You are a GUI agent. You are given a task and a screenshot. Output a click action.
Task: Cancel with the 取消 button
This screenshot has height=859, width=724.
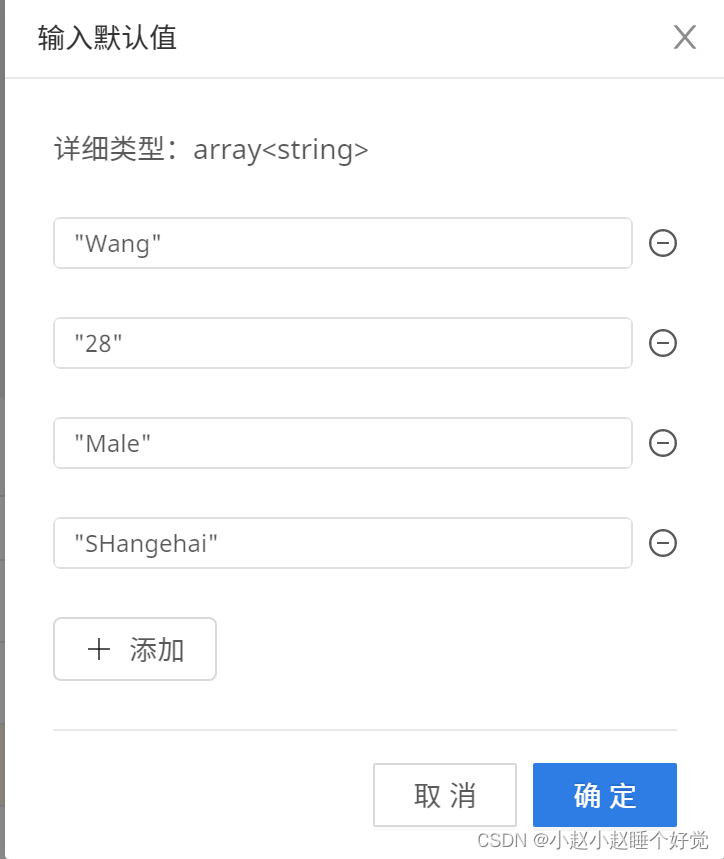[445, 795]
